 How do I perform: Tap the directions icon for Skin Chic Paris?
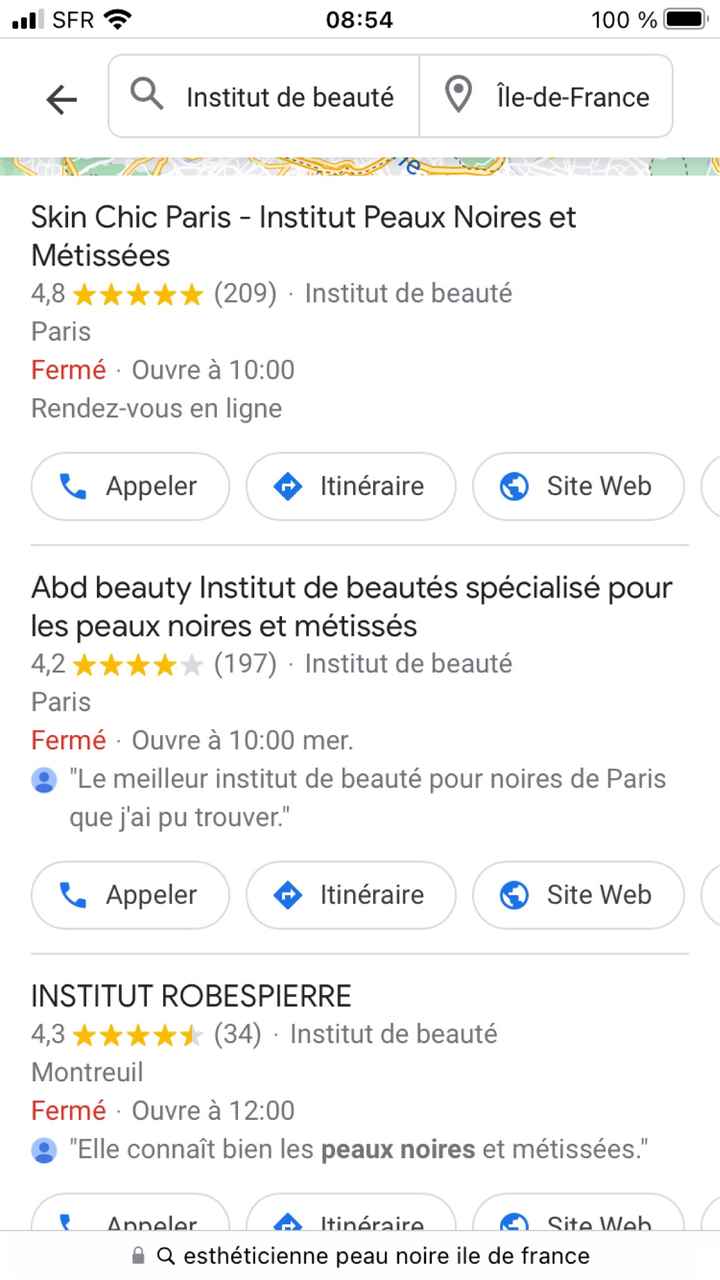click(289, 486)
